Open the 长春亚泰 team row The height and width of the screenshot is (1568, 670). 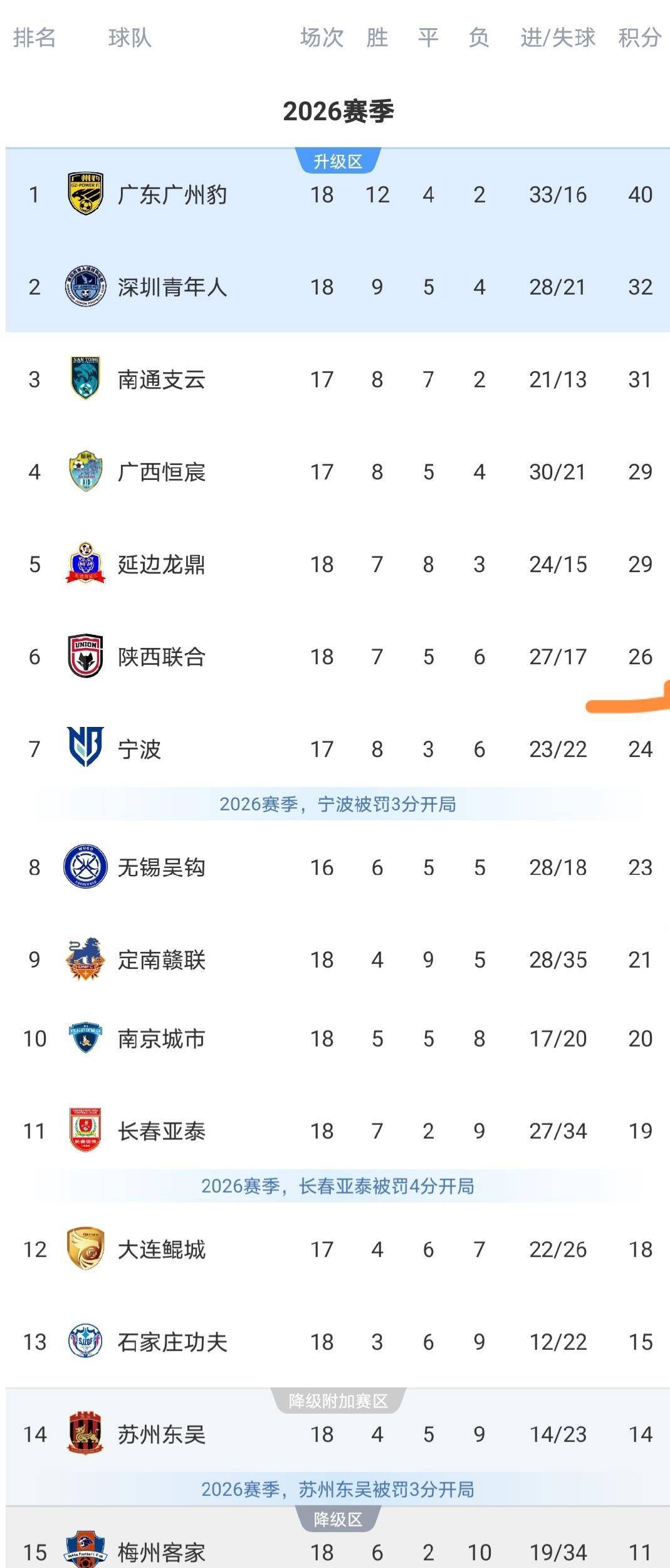[x=337, y=1131]
